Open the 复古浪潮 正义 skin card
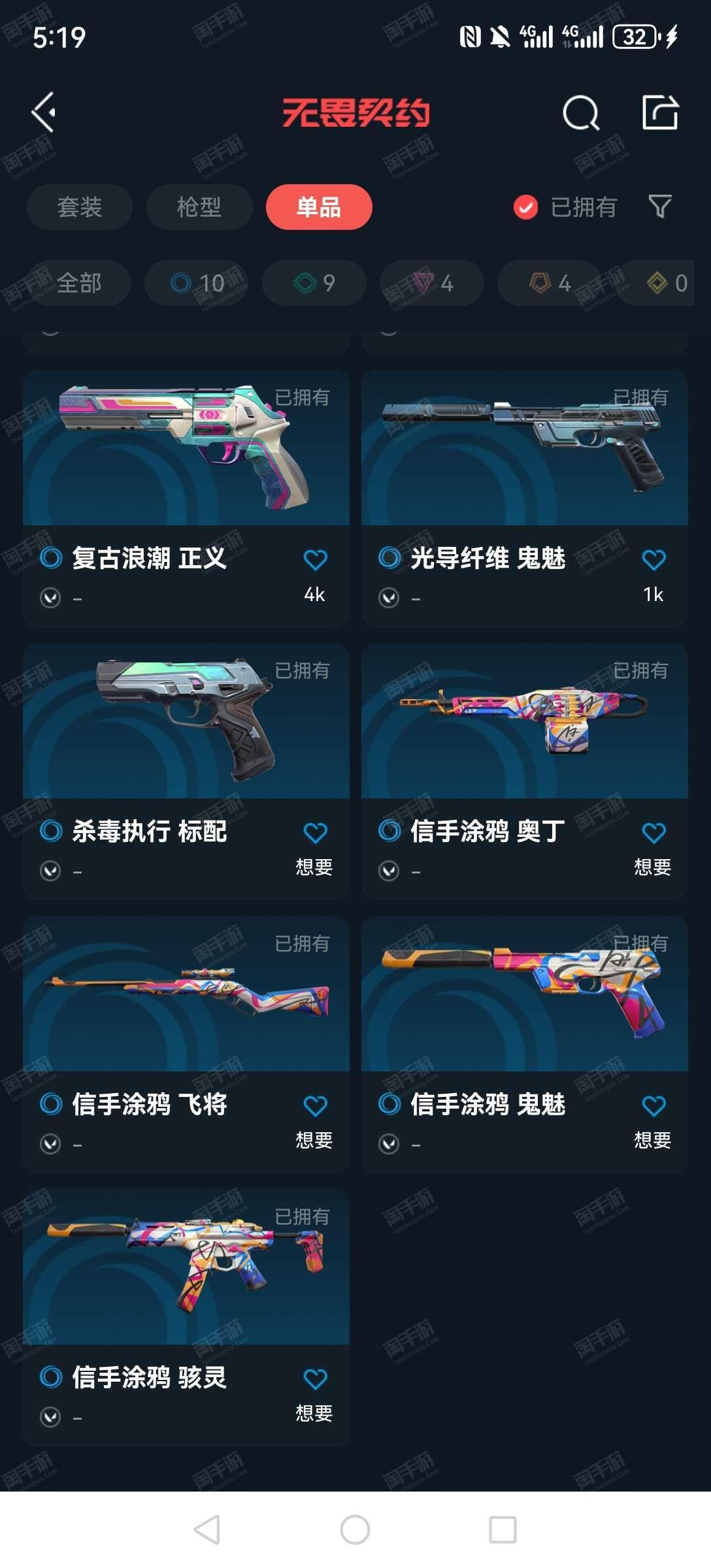Viewport: 711px width, 1568px height. click(186, 499)
